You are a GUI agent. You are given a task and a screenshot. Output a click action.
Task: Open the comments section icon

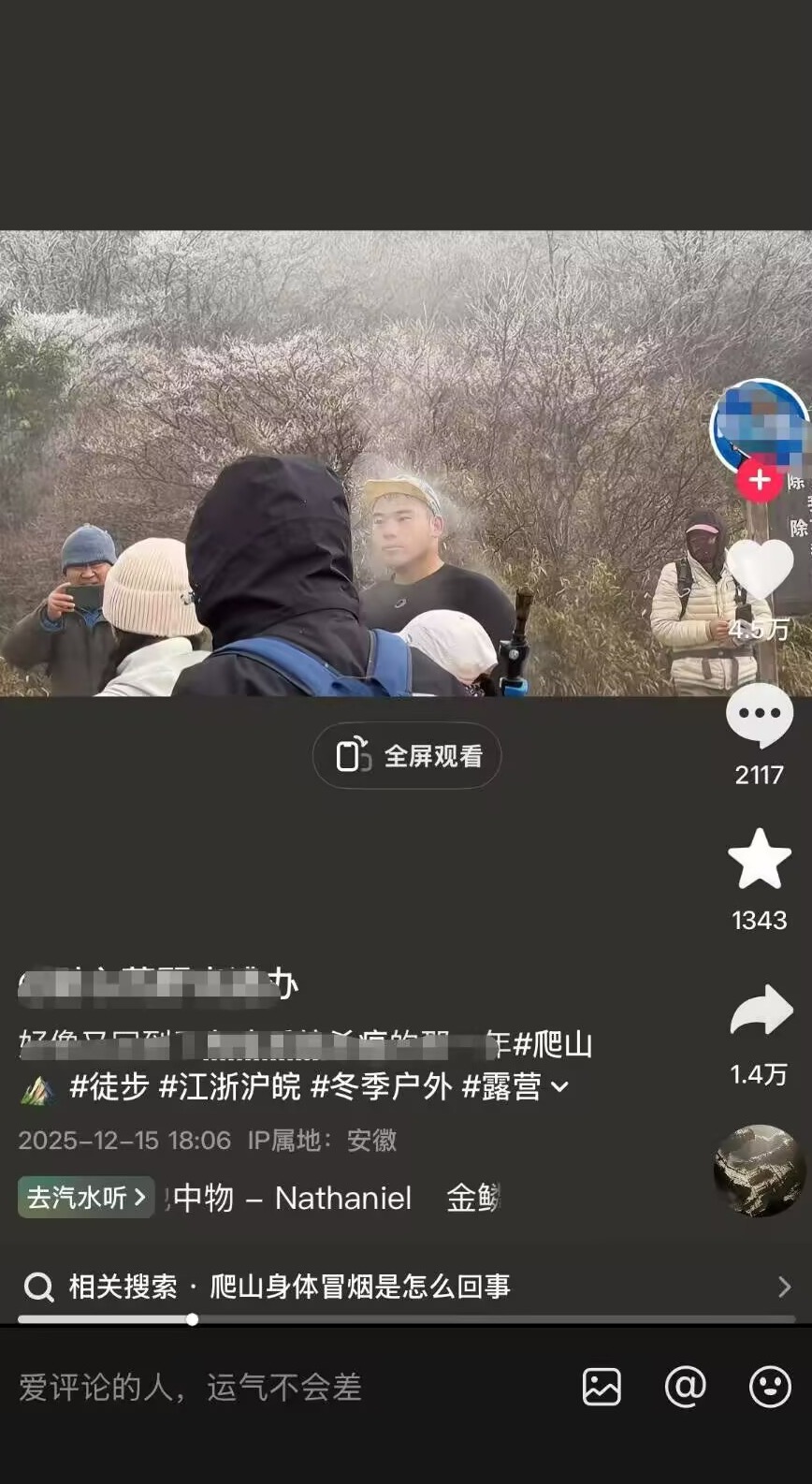click(x=761, y=713)
